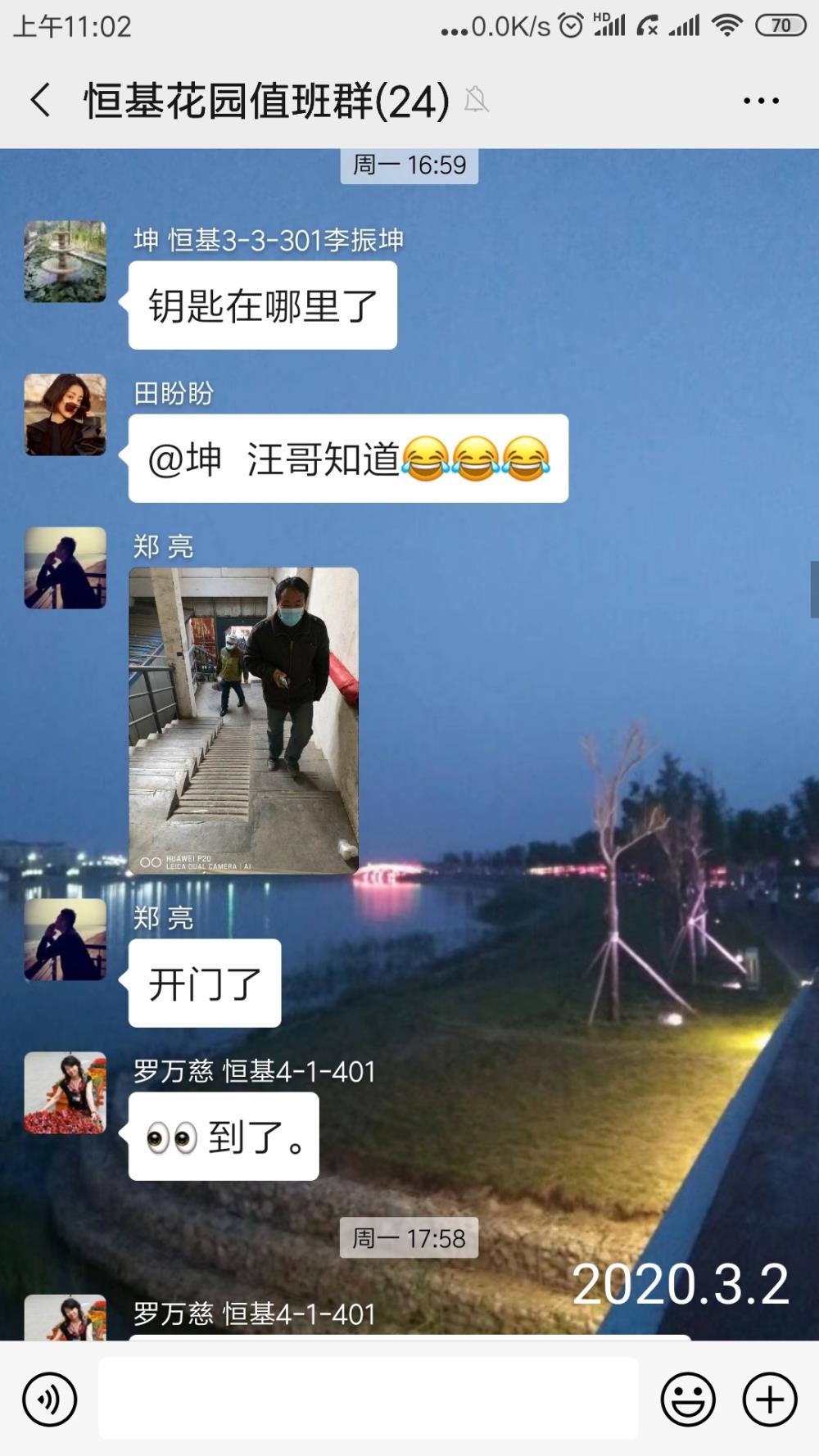Open 田盼盼's profile avatar
Image resolution: width=819 pixels, height=1456 pixels.
(x=66, y=414)
